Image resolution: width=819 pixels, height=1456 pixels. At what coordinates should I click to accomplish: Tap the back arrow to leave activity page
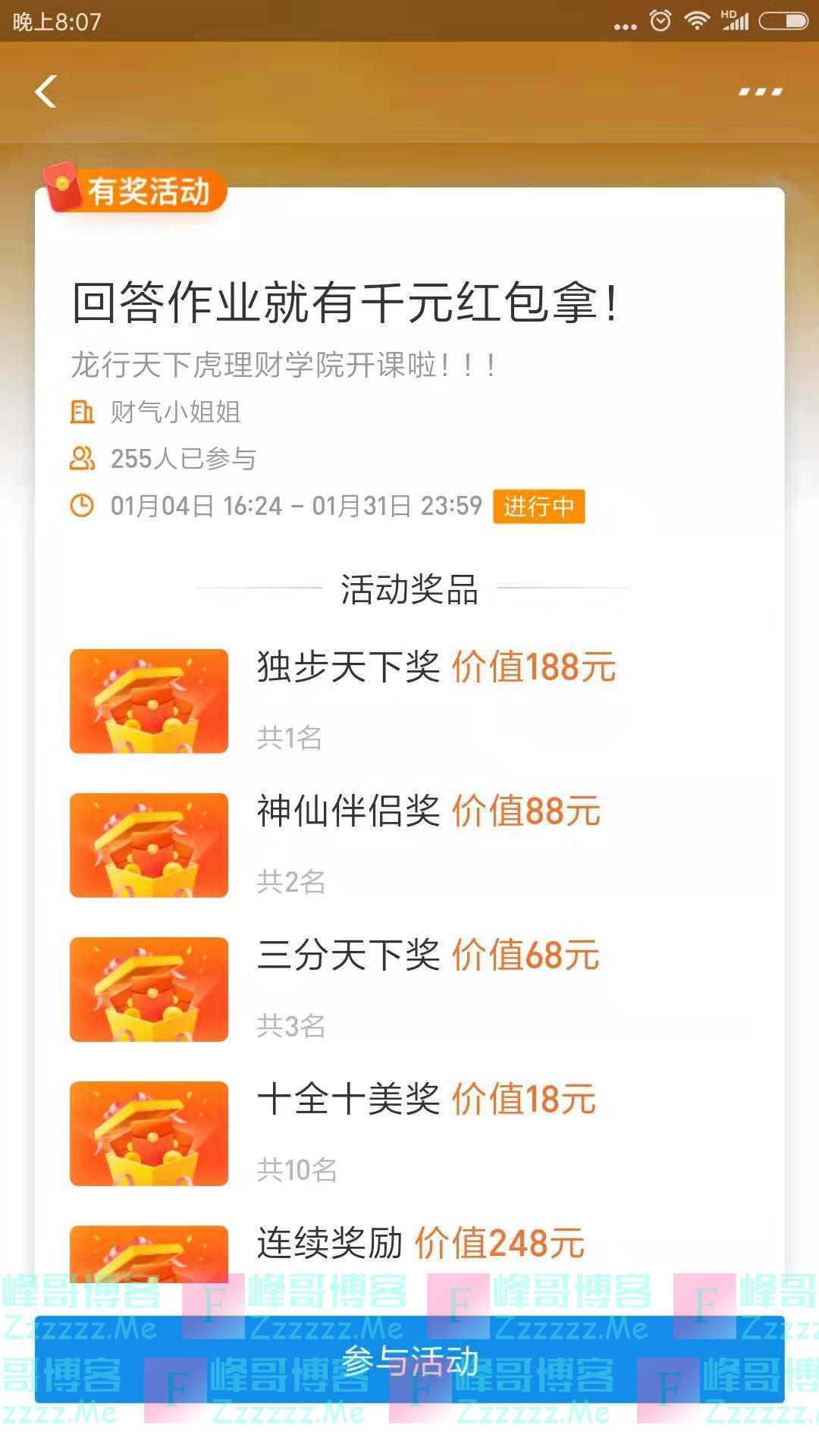[x=45, y=92]
